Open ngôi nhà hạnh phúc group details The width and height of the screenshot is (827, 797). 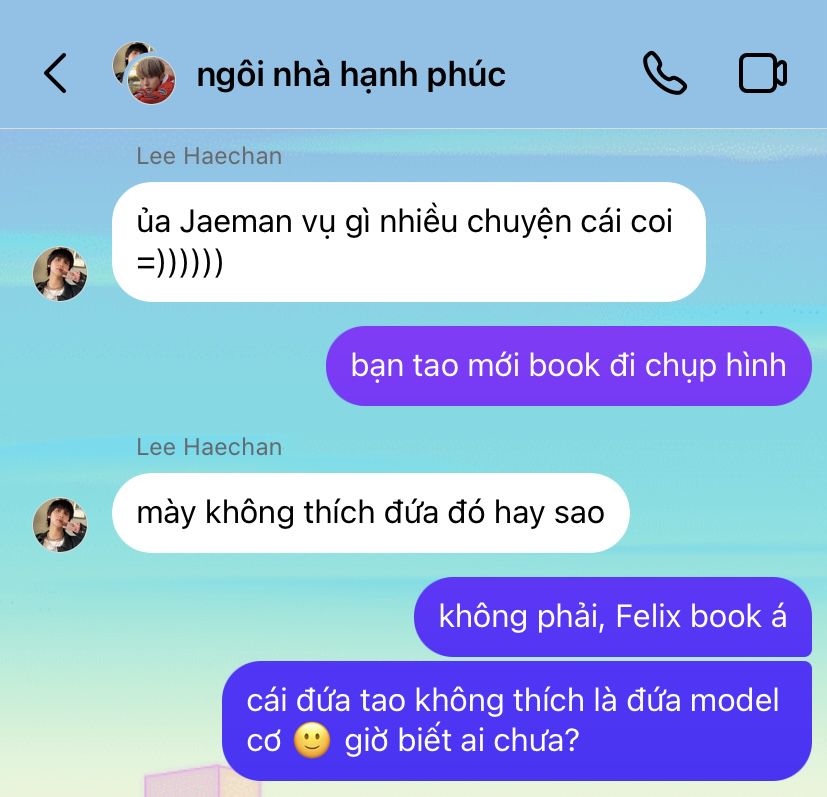[350, 75]
